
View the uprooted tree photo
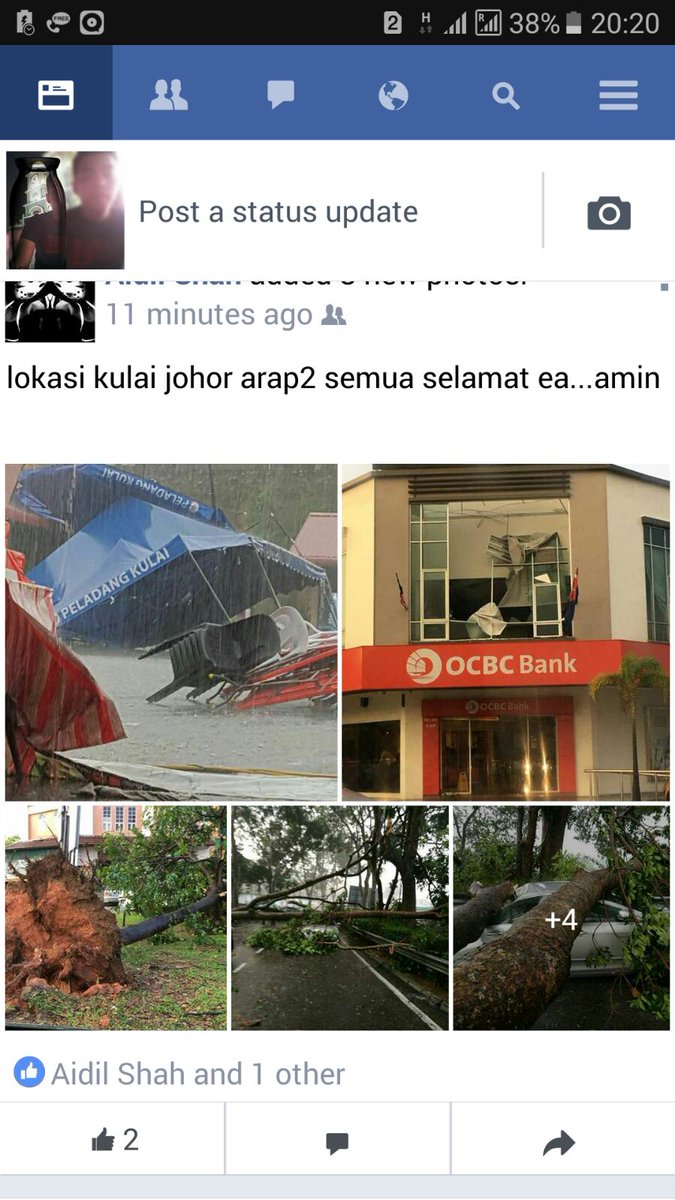pos(116,918)
